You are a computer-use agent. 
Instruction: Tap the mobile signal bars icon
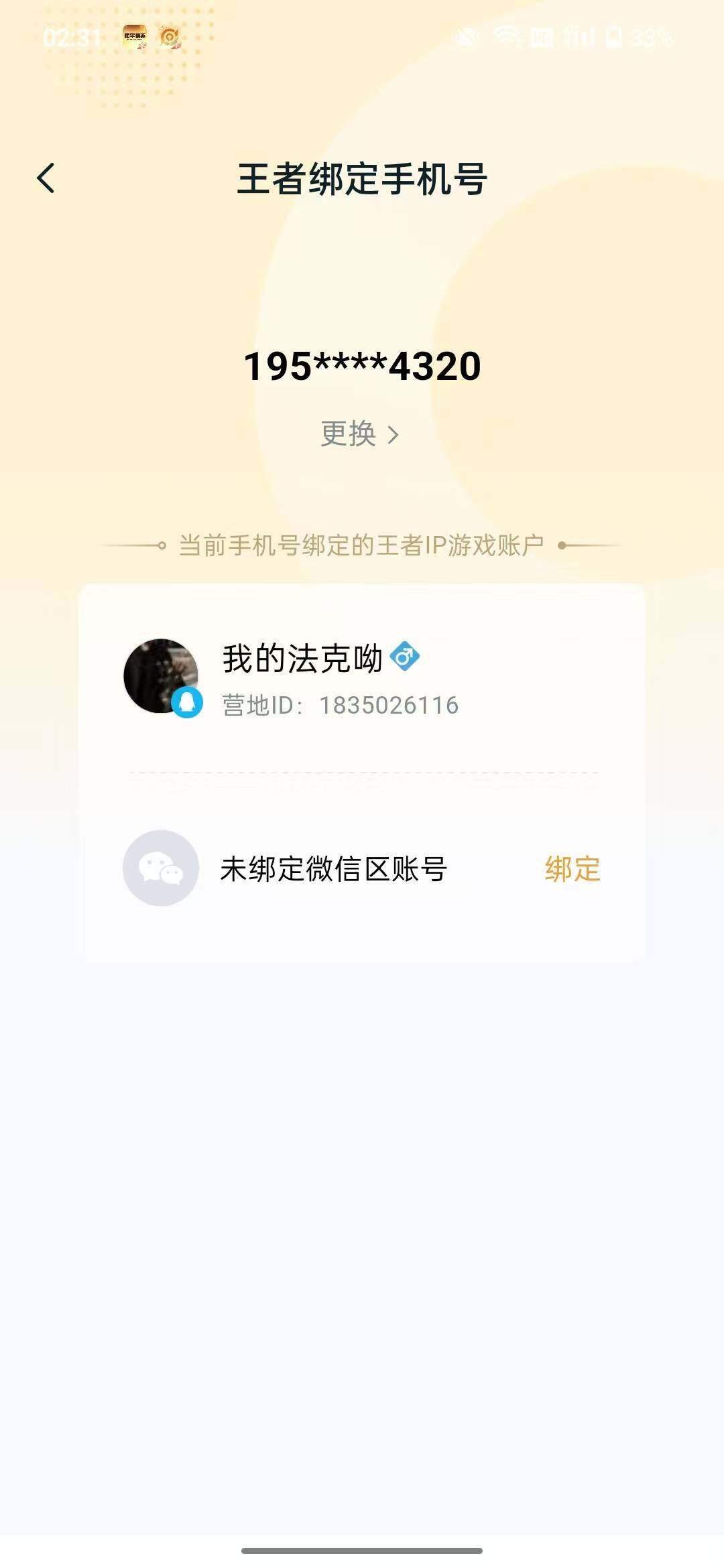click(x=579, y=37)
